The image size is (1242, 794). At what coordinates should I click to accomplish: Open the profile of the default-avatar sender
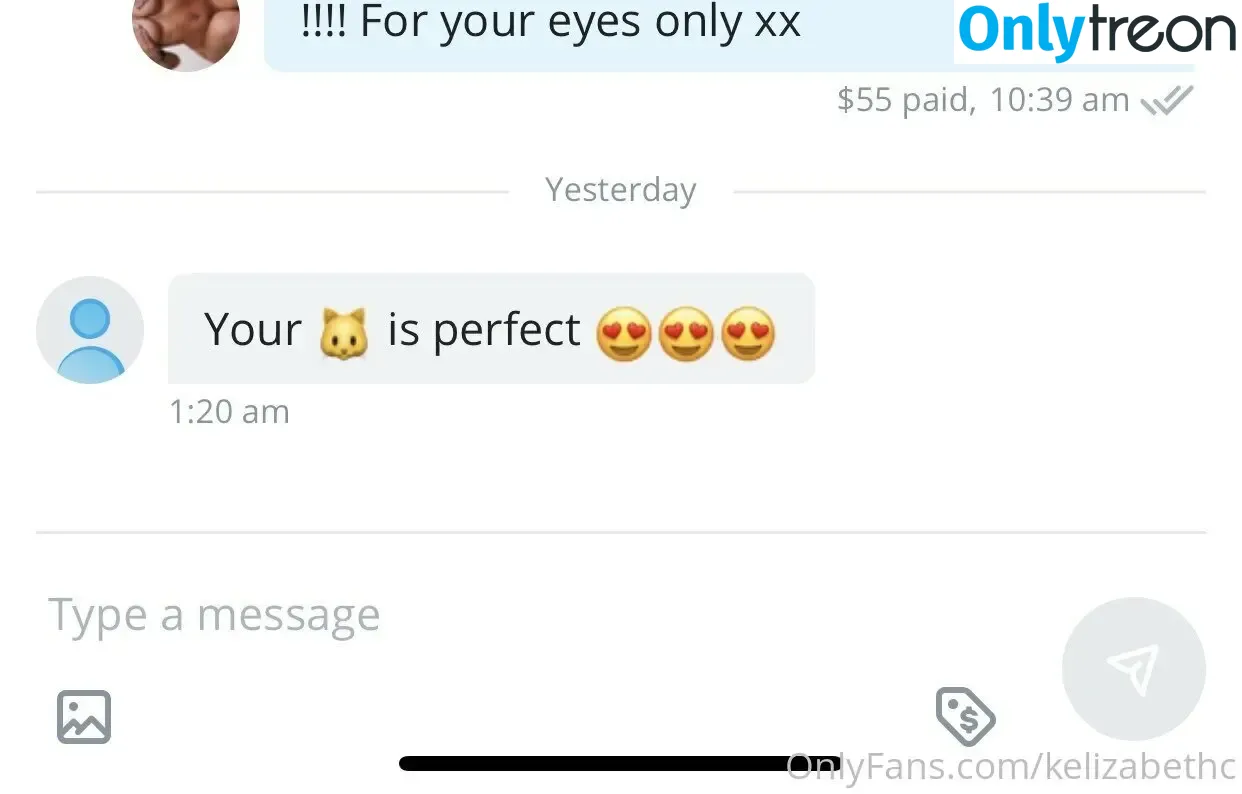click(90, 330)
